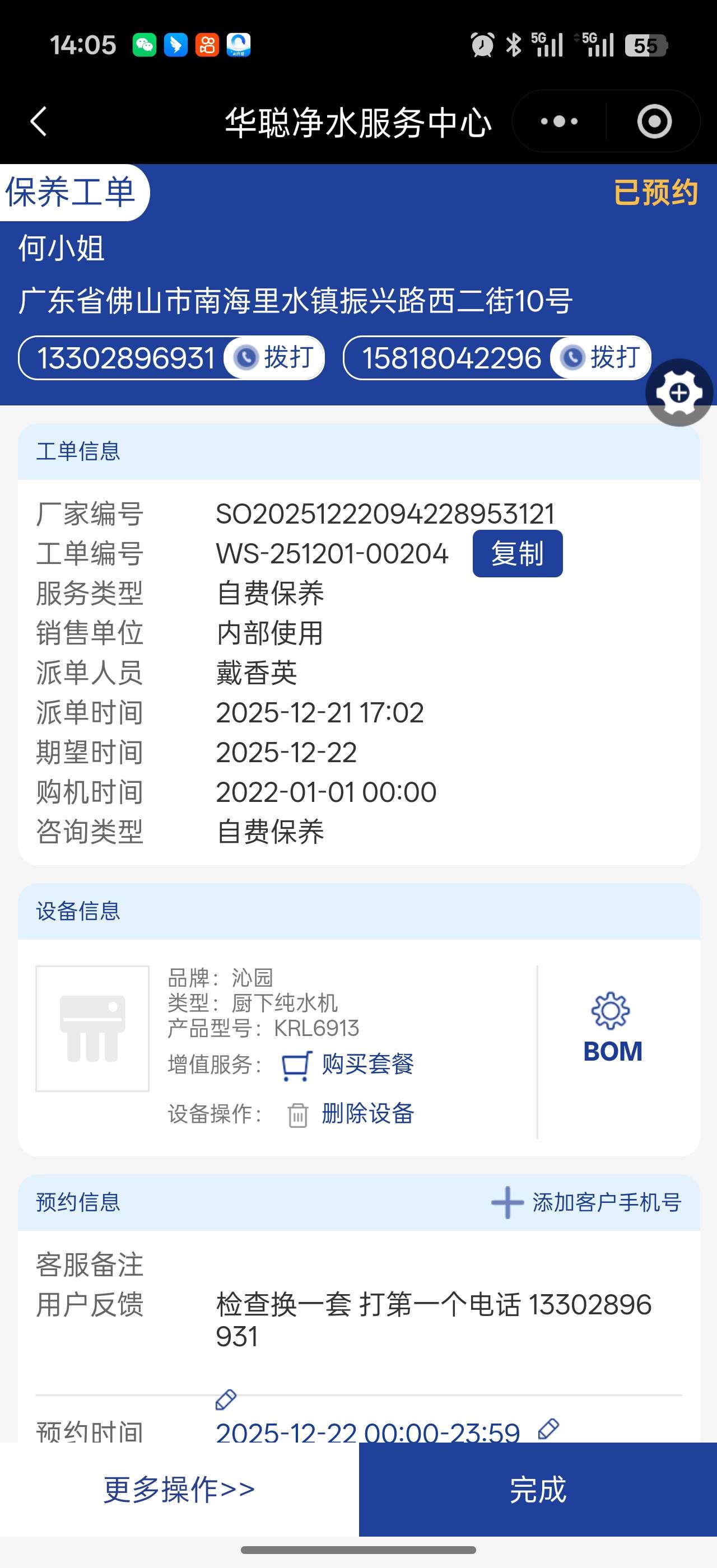Screen dimensions: 717x1568
Task: Close the mini program with the circle button
Action: coord(654,121)
